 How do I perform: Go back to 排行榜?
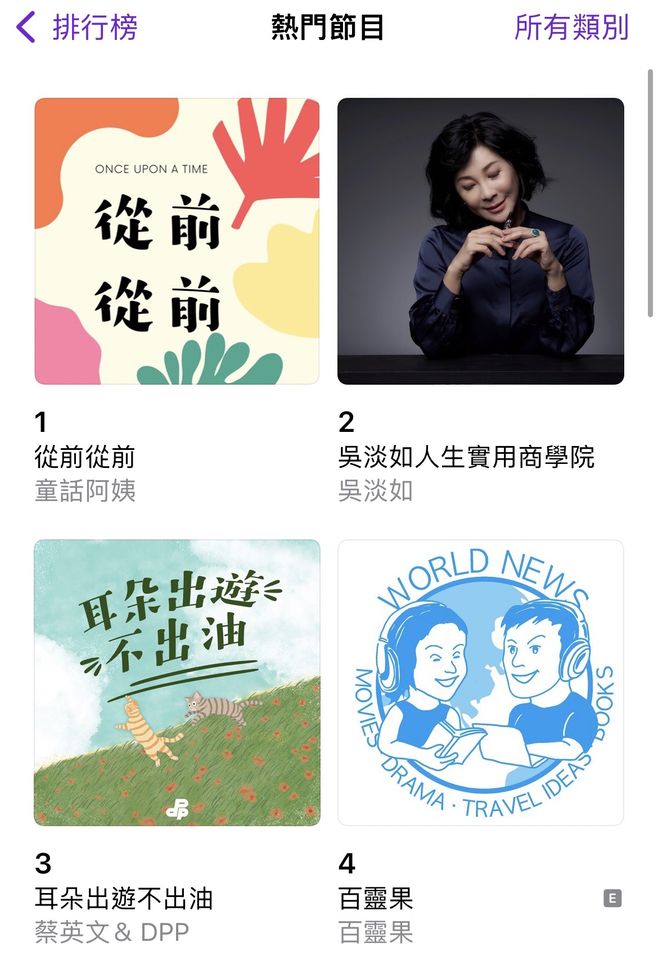(x=78, y=27)
